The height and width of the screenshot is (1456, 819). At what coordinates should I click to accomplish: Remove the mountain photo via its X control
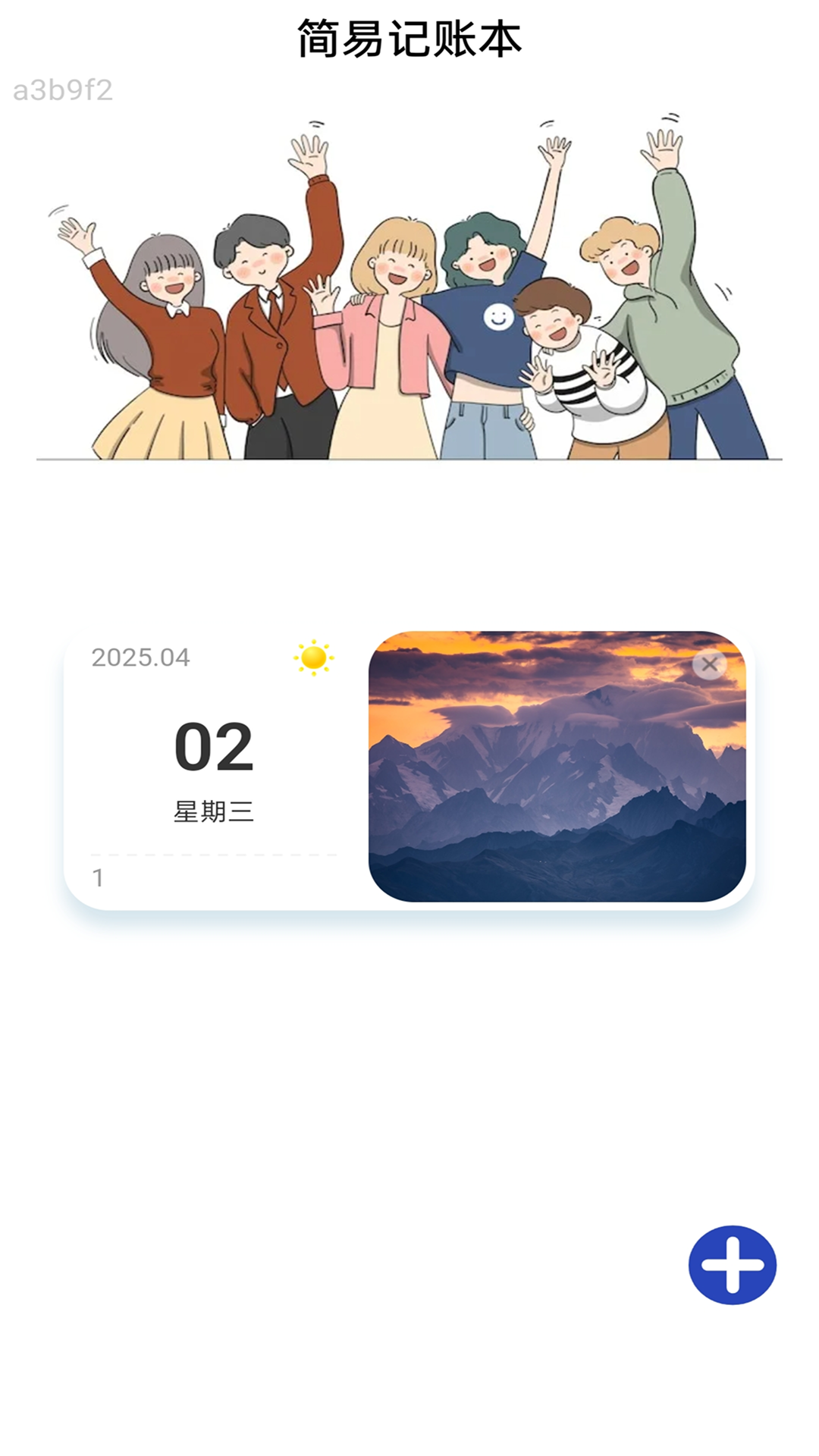[709, 664]
